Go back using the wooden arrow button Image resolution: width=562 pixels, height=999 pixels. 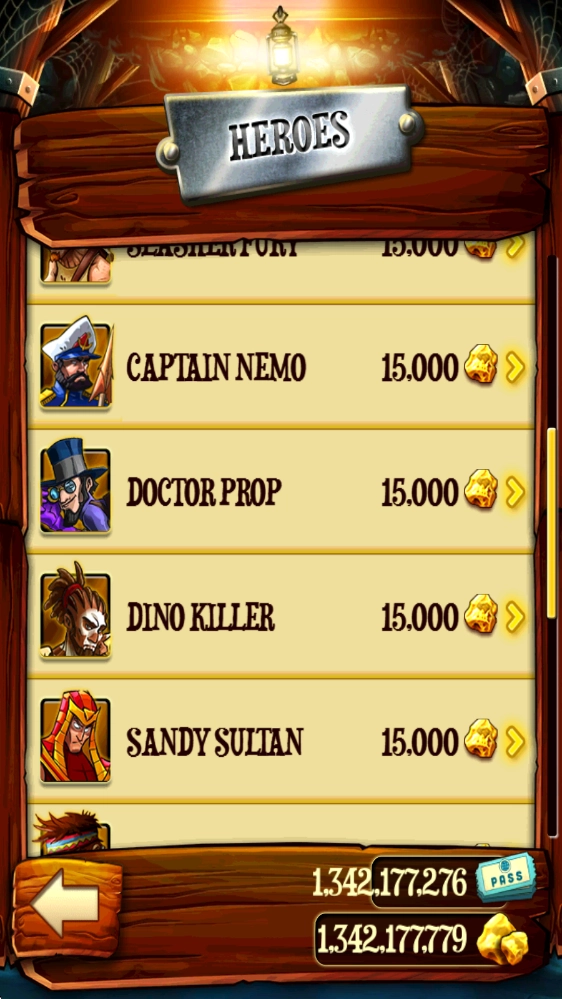pyautogui.click(x=66, y=903)
